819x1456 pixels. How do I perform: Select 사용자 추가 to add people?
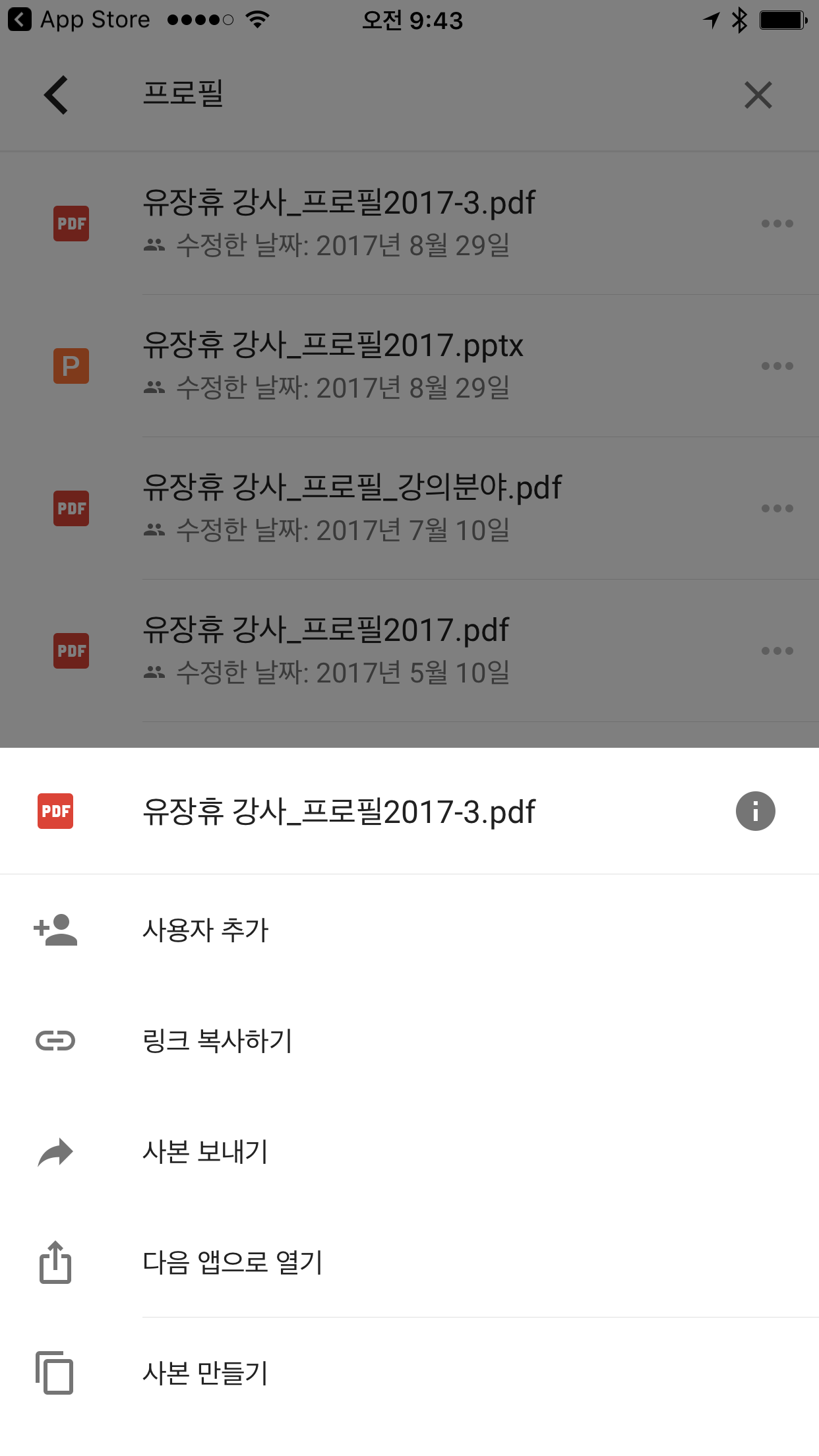point(205,930)
